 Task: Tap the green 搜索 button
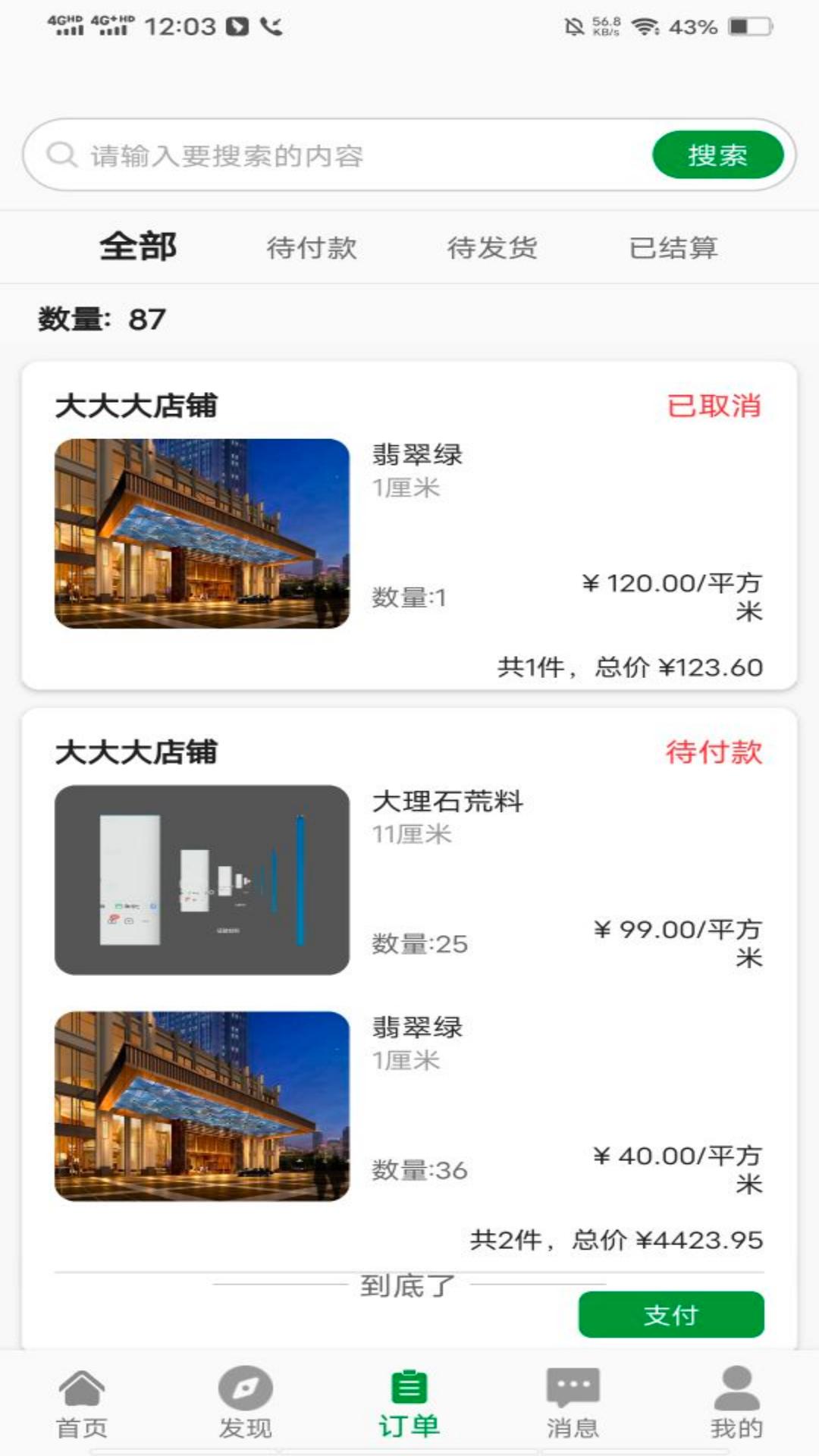pos(717,155)
